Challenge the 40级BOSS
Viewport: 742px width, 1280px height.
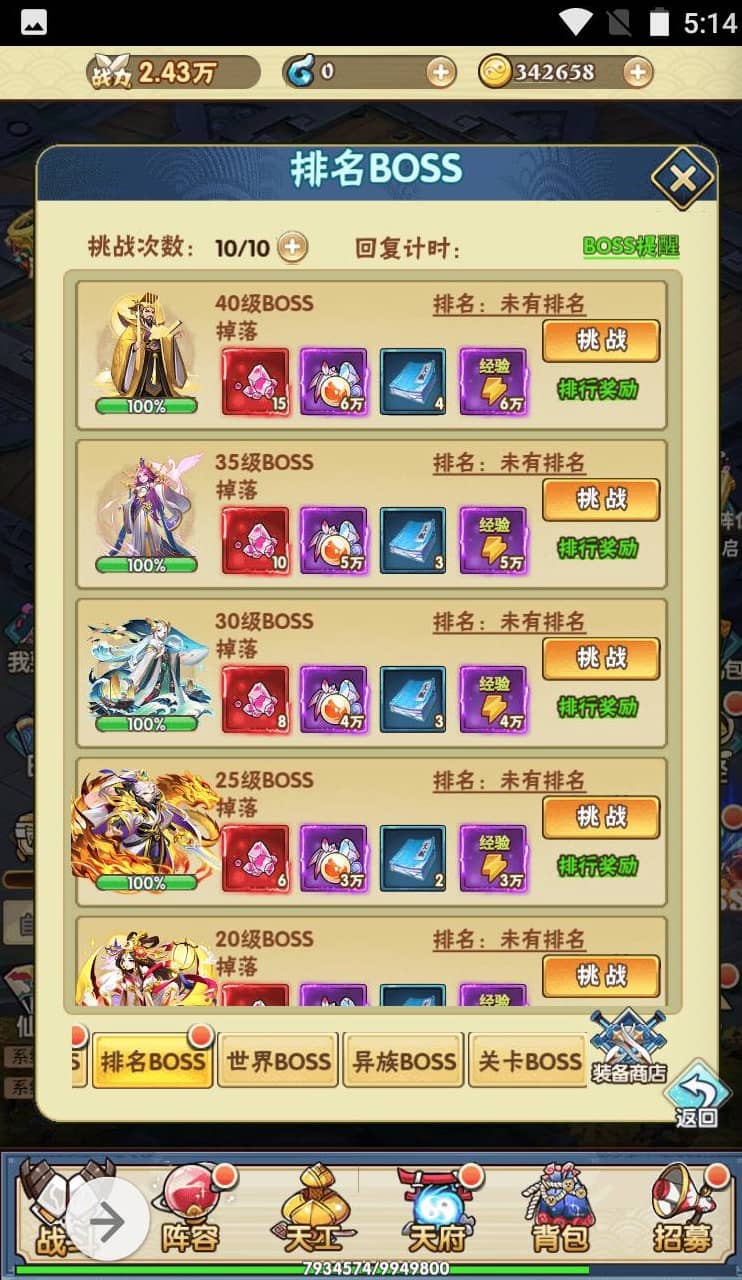click(x=601, y=341)
